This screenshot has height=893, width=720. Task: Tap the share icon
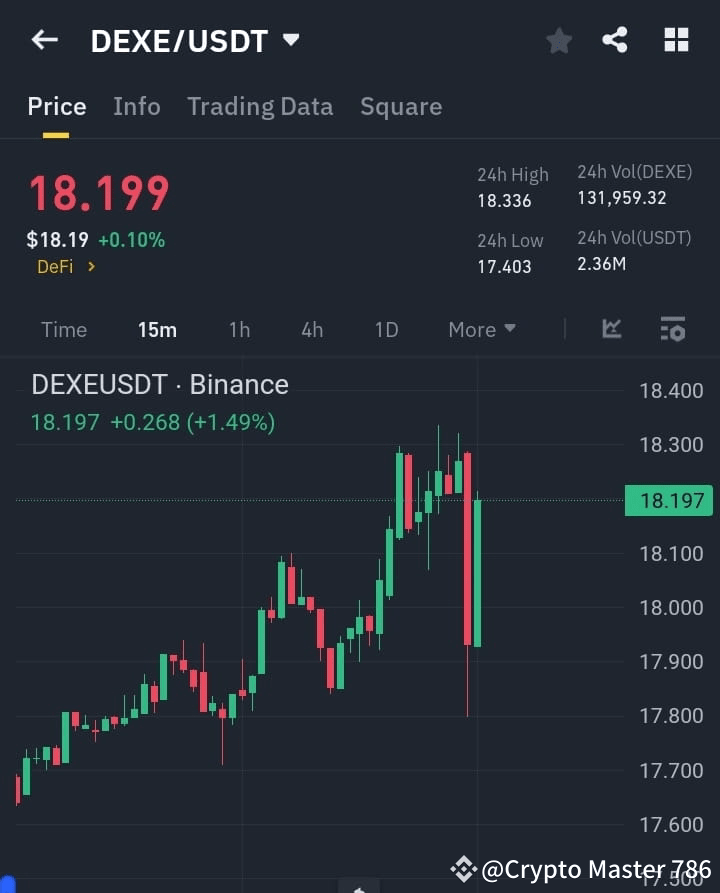pos(615,40)
